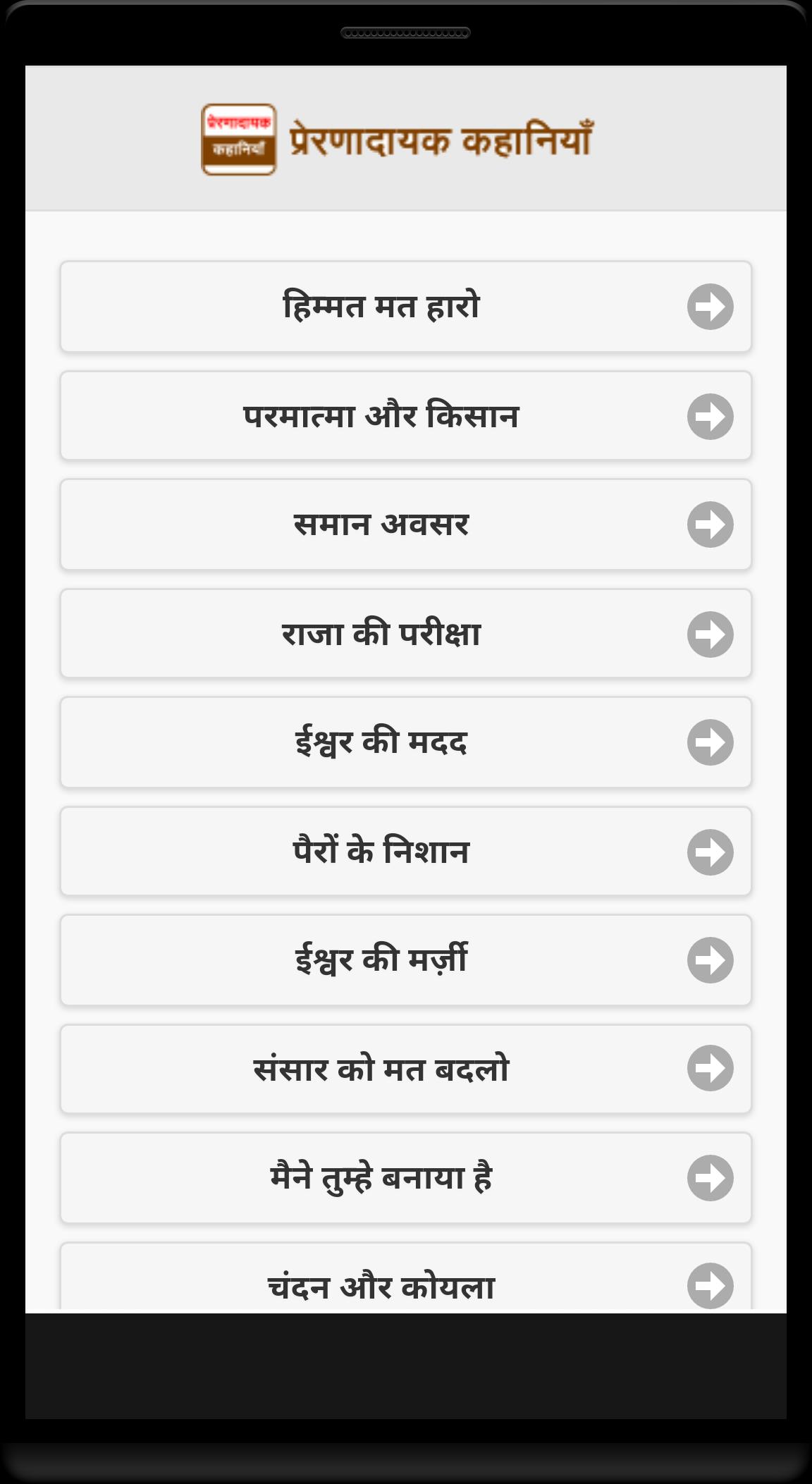Click the arrow icon for संसार को मत बदलो
This screenshot has height=1484, width=812.
(711, 1069)
